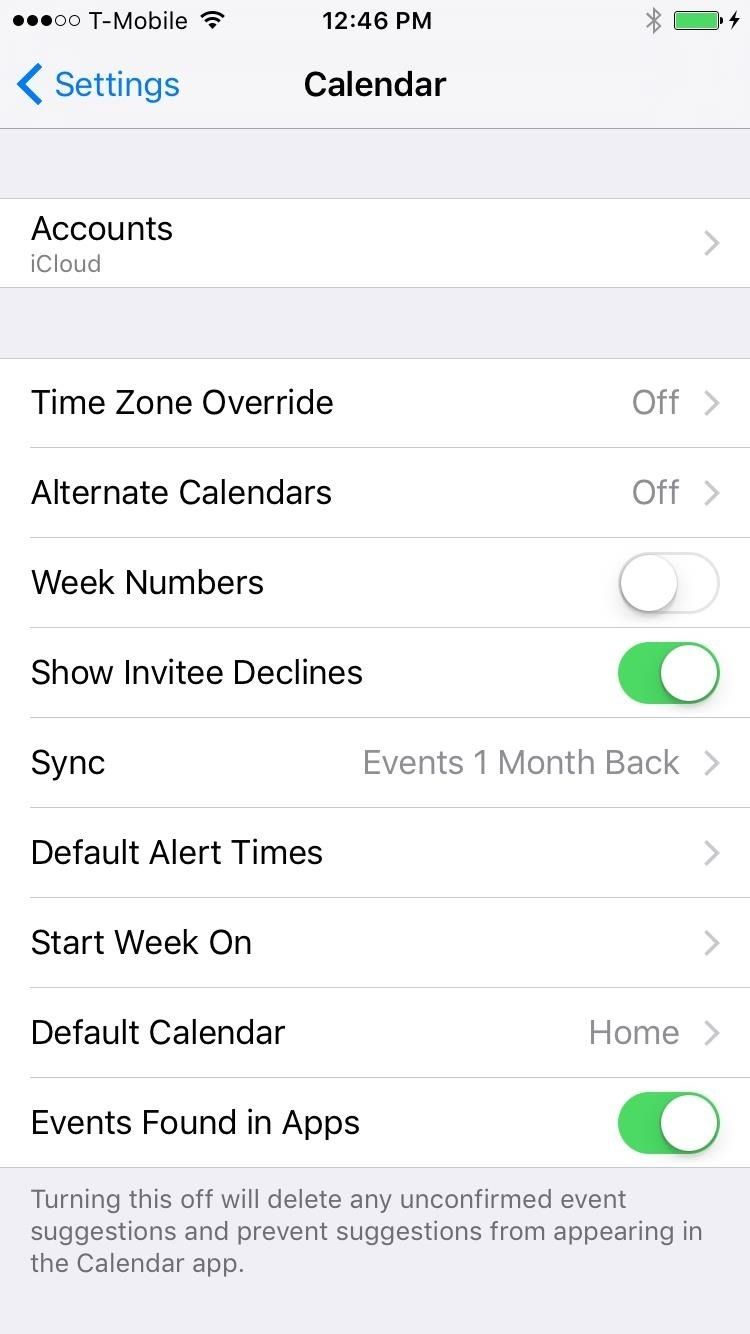Open Time Zone Override settings
The image size is (750, 1334).
[x=375, y=403]
